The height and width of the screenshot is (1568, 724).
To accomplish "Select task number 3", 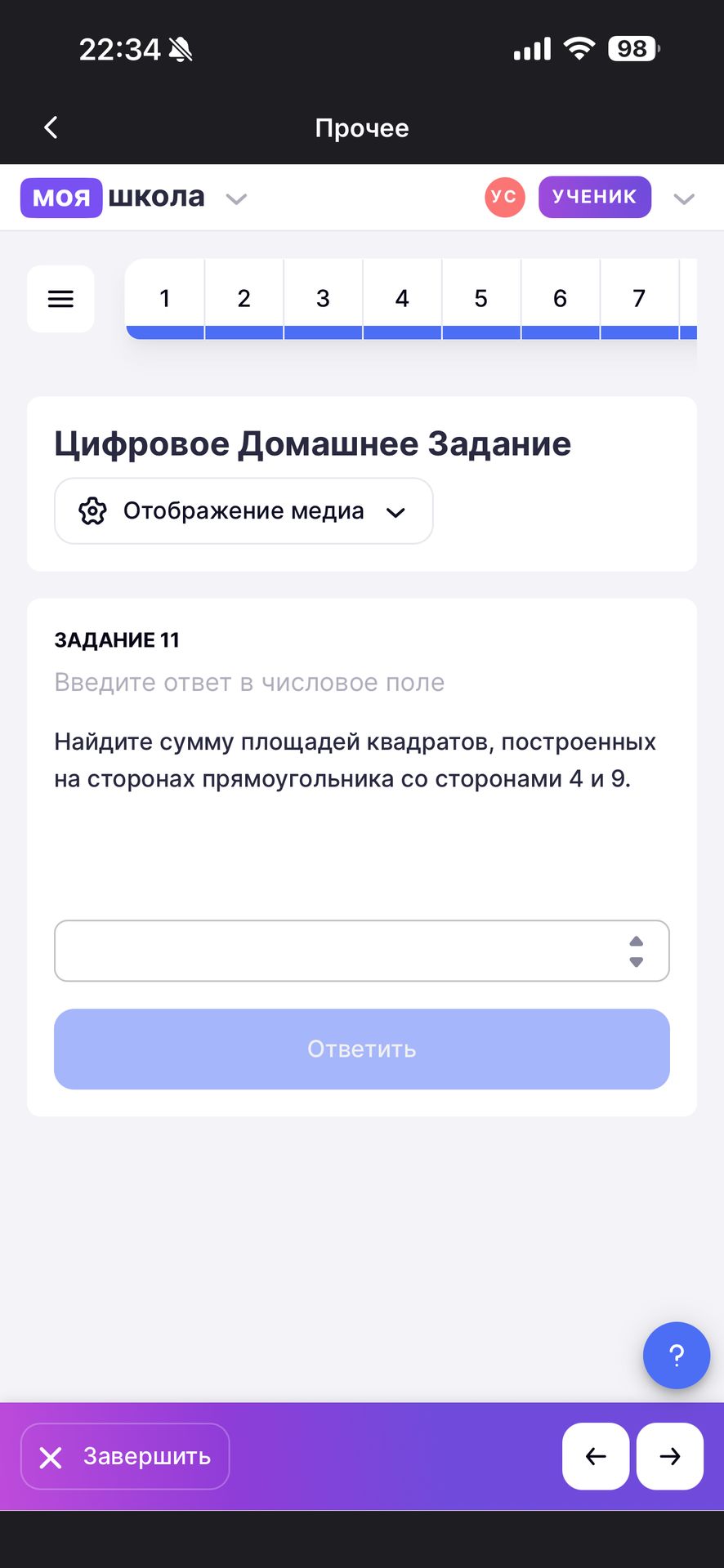I will click(x=323, y=299).
